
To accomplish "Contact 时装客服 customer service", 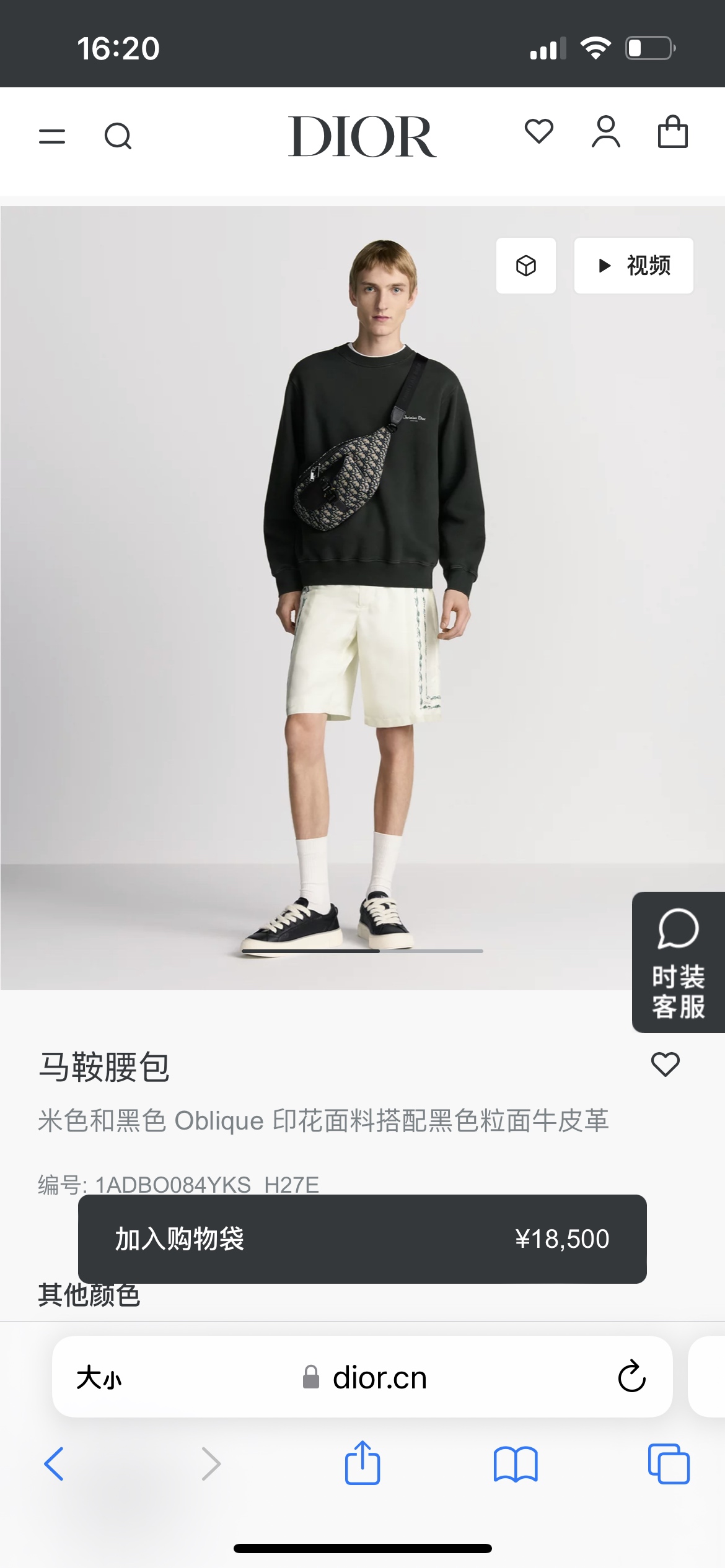I will (x=679, y=962).
